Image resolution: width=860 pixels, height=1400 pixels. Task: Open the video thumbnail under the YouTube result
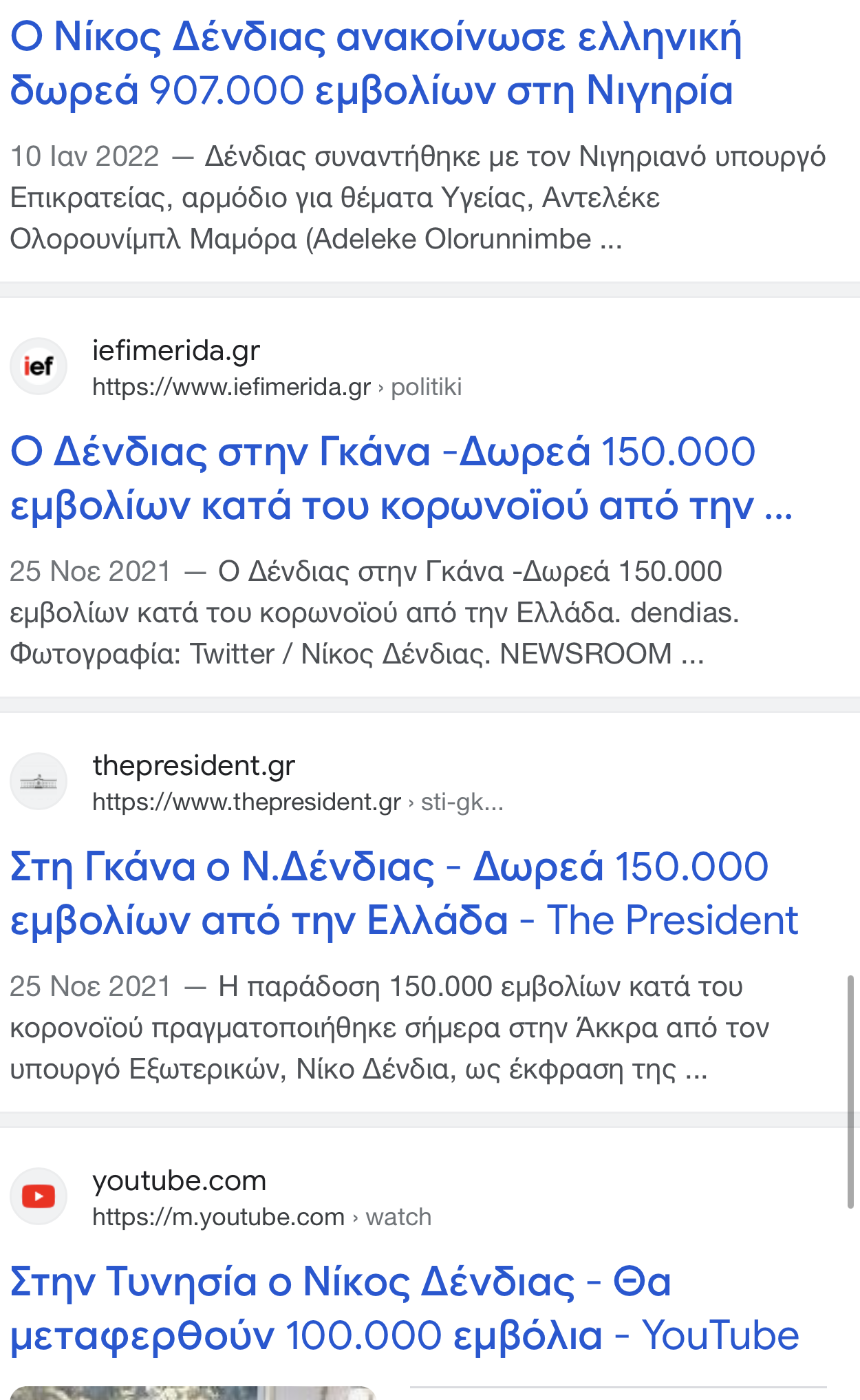(x=193, y=1393)
